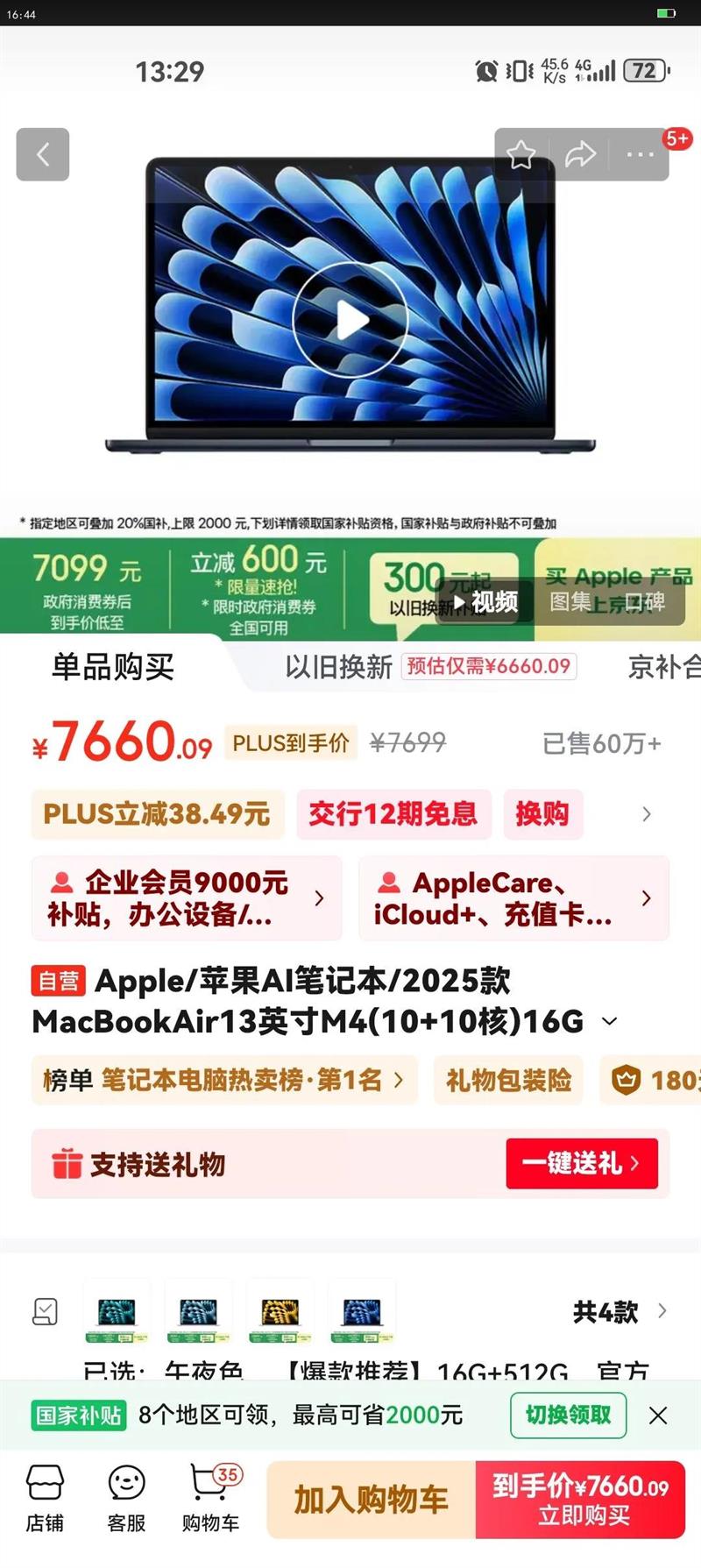The height and width of the screenshot is (1568, 701).
Task: Expand the AppleCare、iCloud+ promotions section
Action: coord(513,898)
